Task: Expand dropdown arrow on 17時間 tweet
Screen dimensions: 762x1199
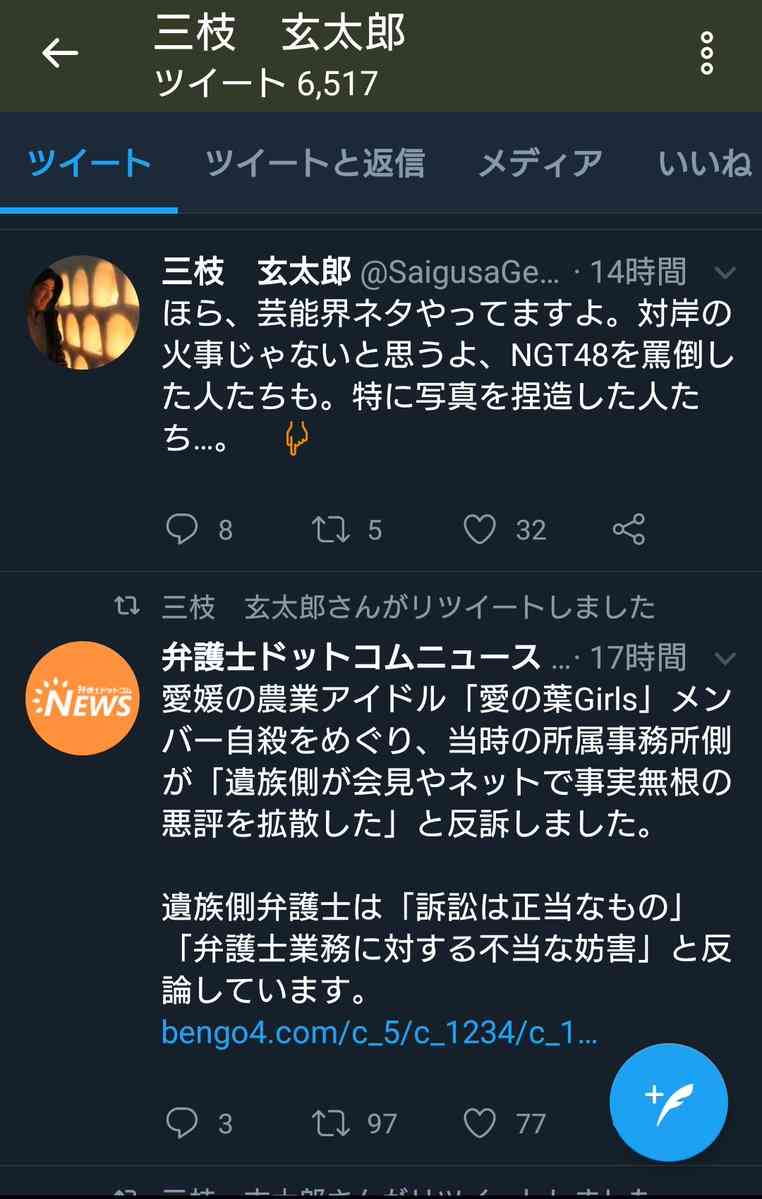Action: (x=725, y=658)
